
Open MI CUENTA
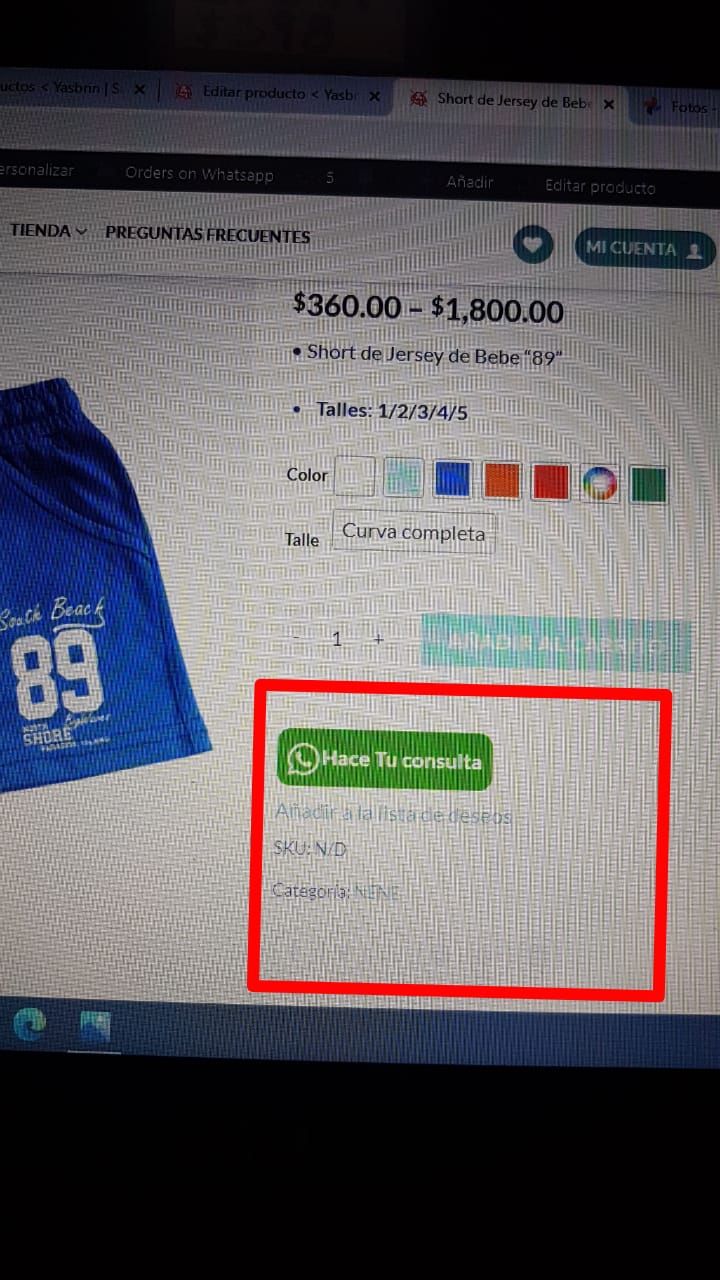click(x=645, y=248)
